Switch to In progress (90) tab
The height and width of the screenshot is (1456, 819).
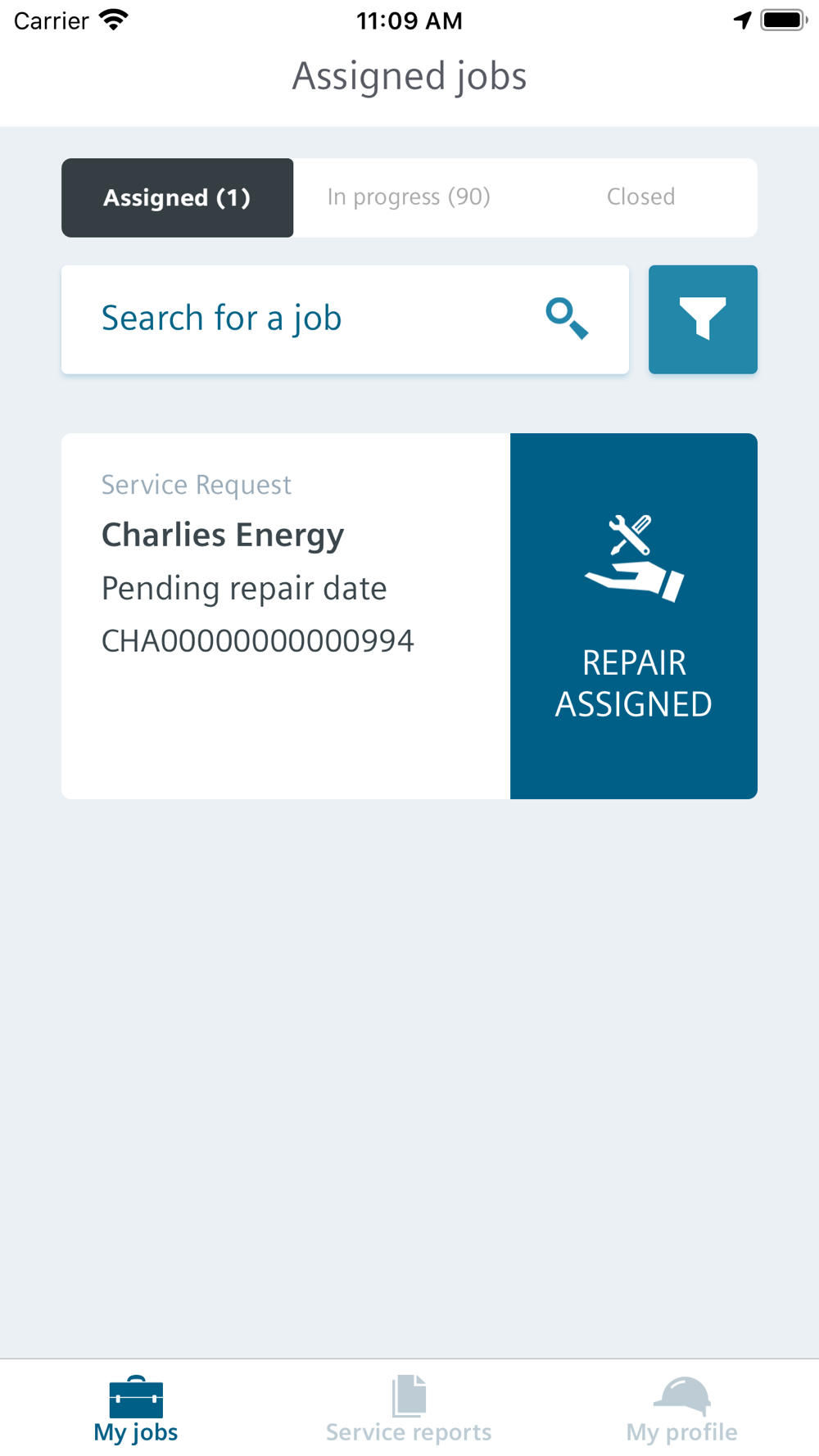409,197
